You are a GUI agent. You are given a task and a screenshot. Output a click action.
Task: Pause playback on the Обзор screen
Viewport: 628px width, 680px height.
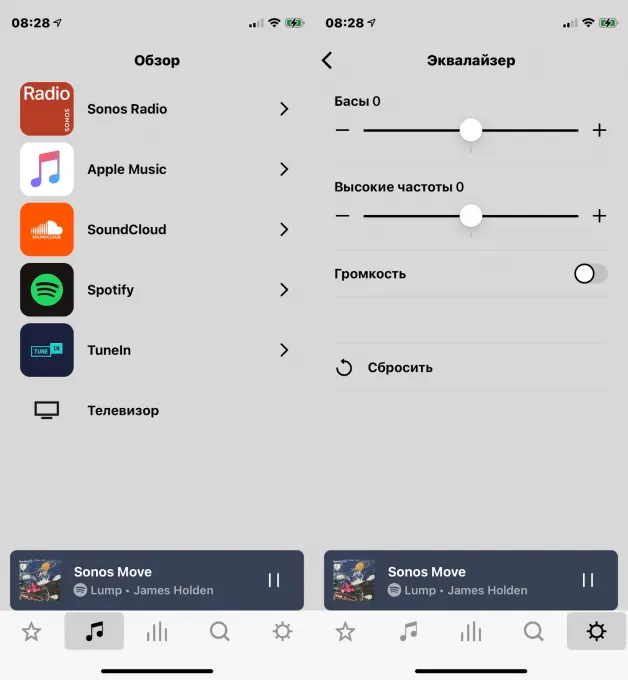(274, 580)
